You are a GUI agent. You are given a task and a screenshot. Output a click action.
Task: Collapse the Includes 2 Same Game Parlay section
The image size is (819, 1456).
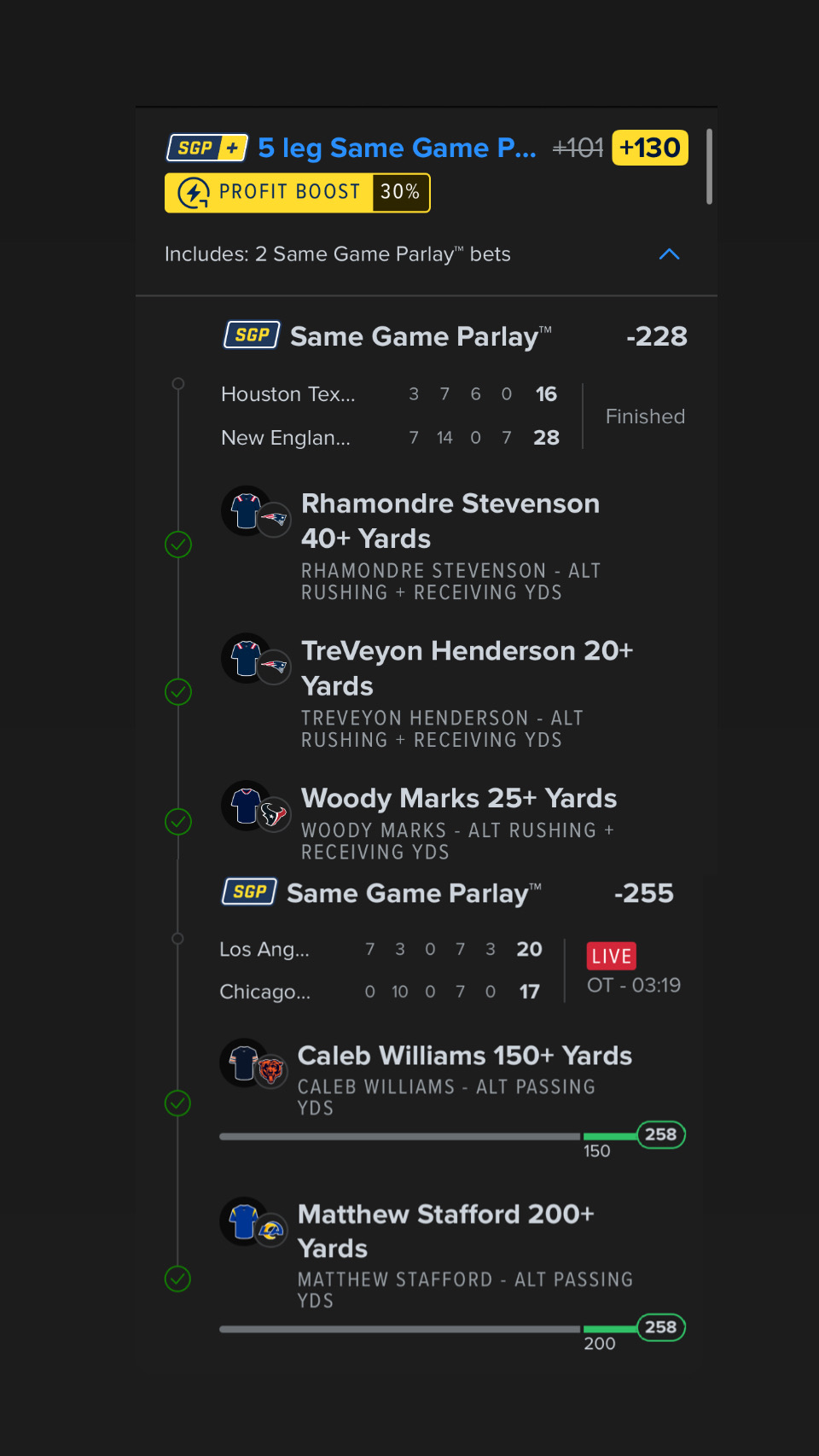(669, 254)
